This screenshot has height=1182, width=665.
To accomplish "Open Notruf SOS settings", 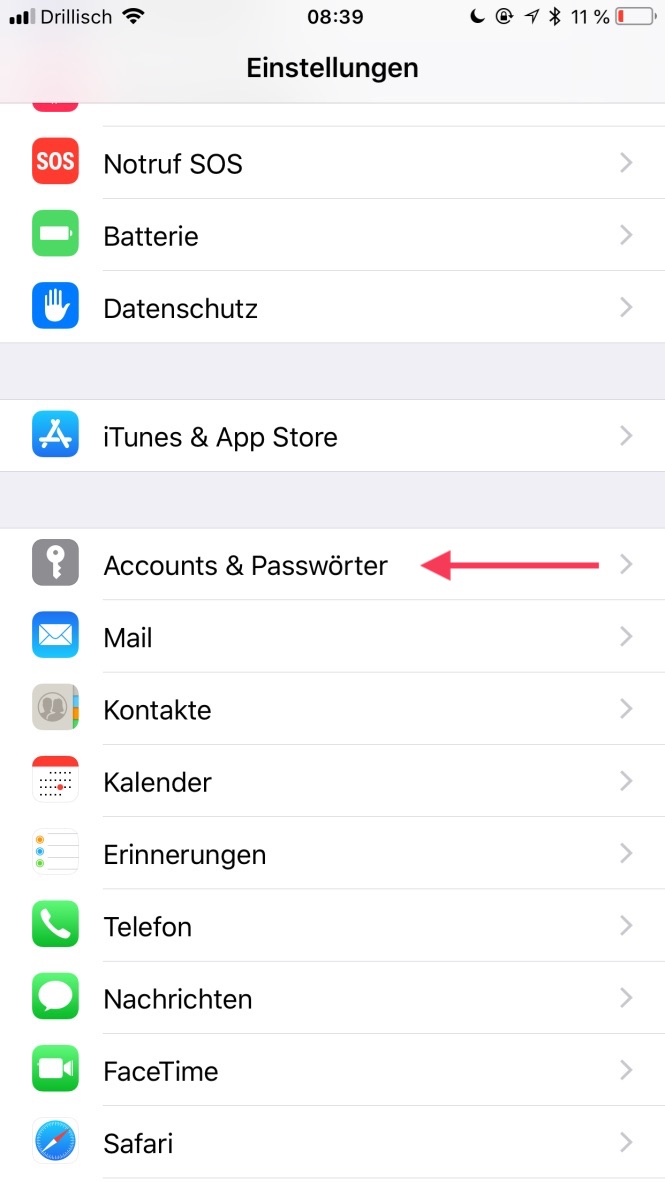I will click(x=332, y=163).
